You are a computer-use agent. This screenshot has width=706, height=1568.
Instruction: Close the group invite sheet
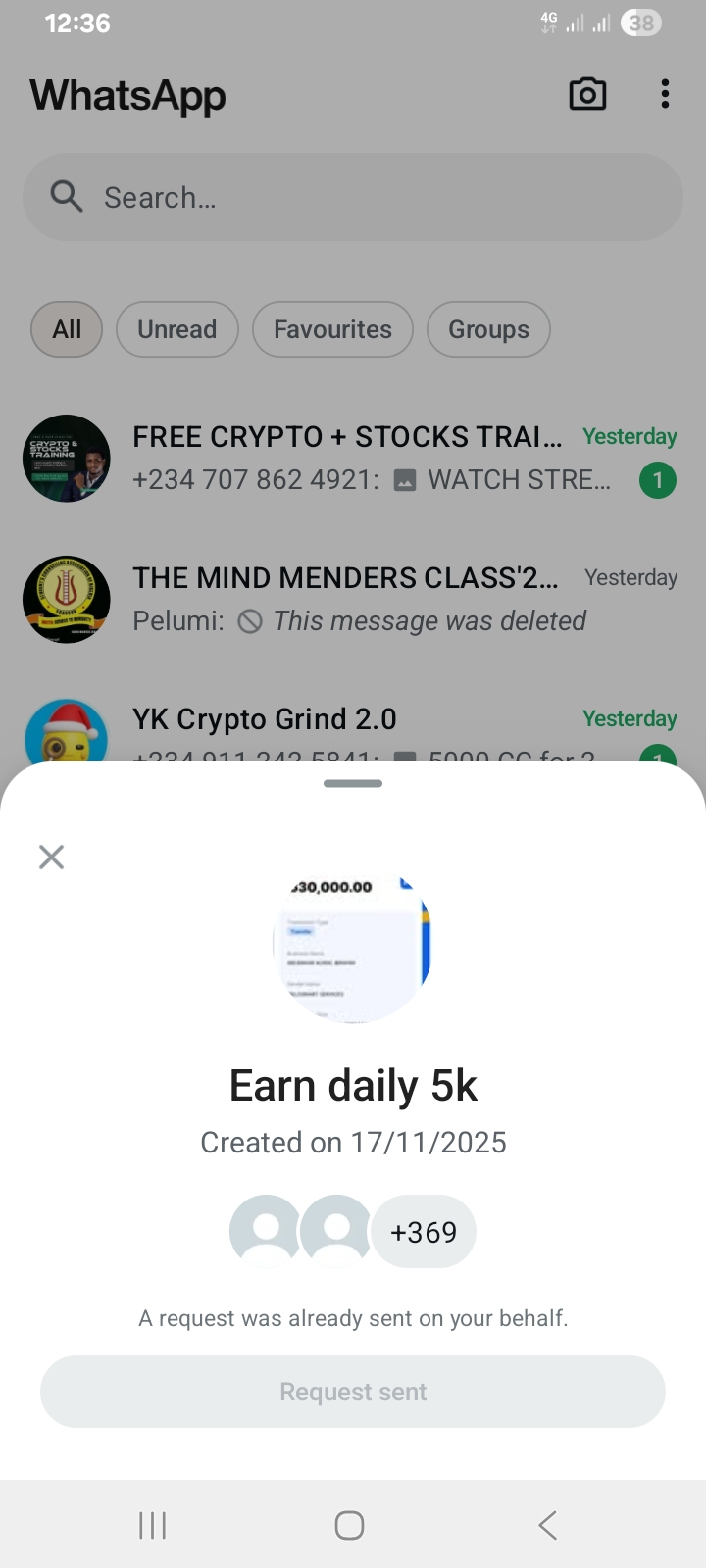pos(51,857)
